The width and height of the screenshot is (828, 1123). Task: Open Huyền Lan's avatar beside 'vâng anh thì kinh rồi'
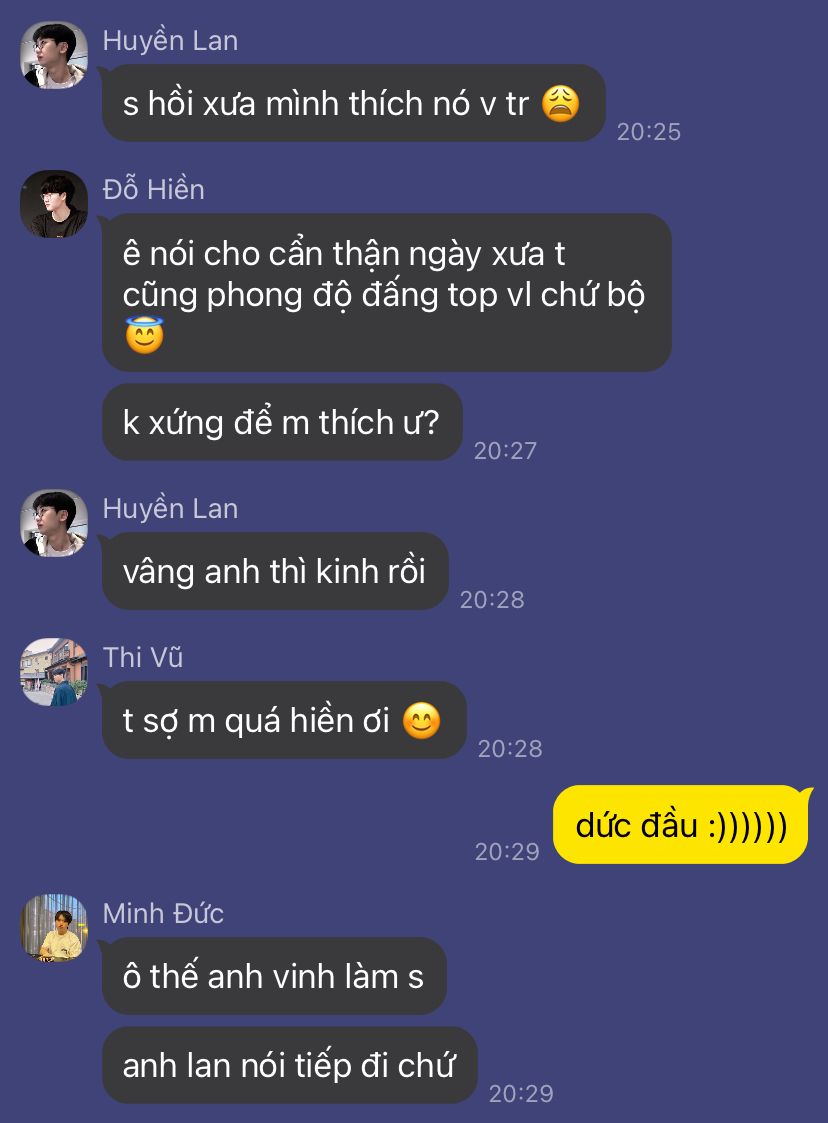point(54,523)
